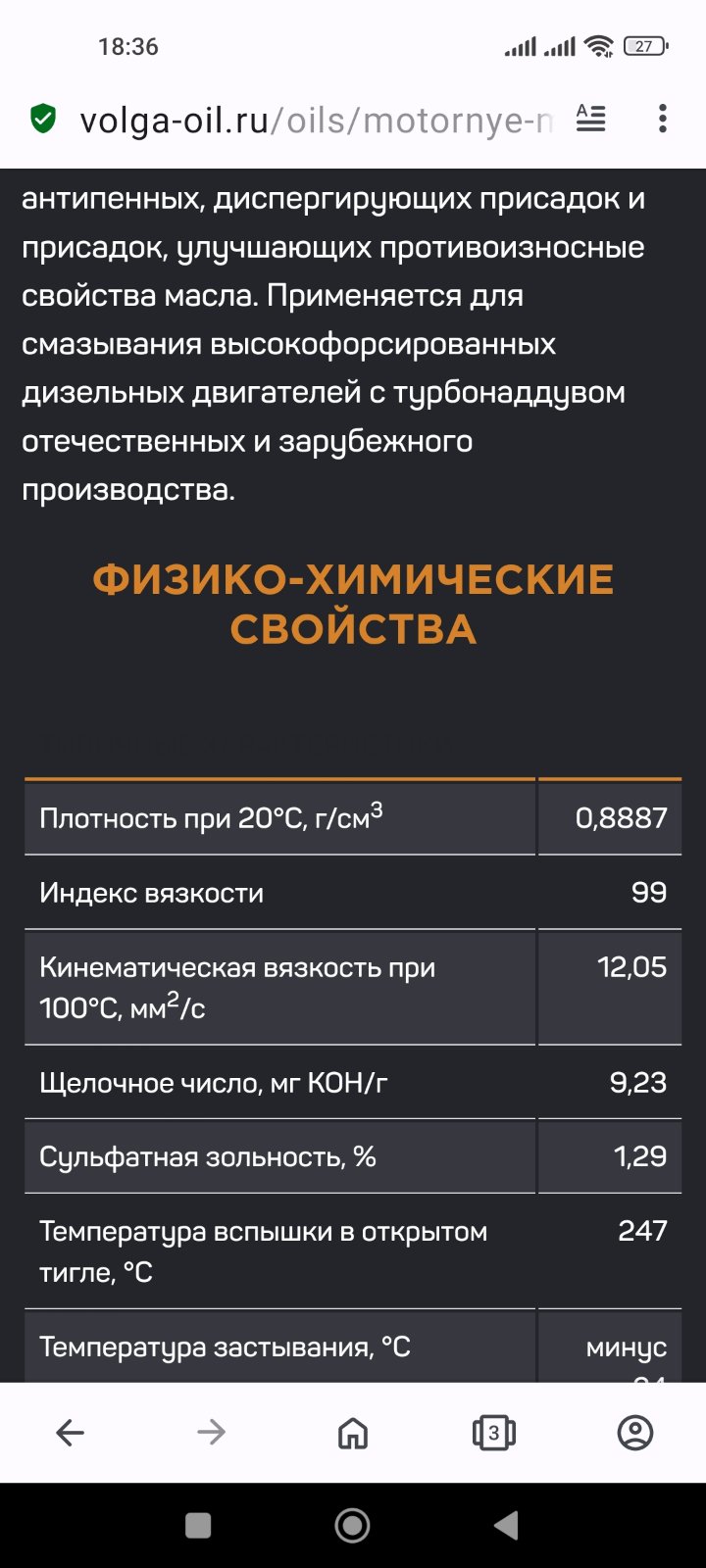This screenshot has width=706, height=1568.
Task: Open the tabs switcher showing 3
Action: [494, 1433]
